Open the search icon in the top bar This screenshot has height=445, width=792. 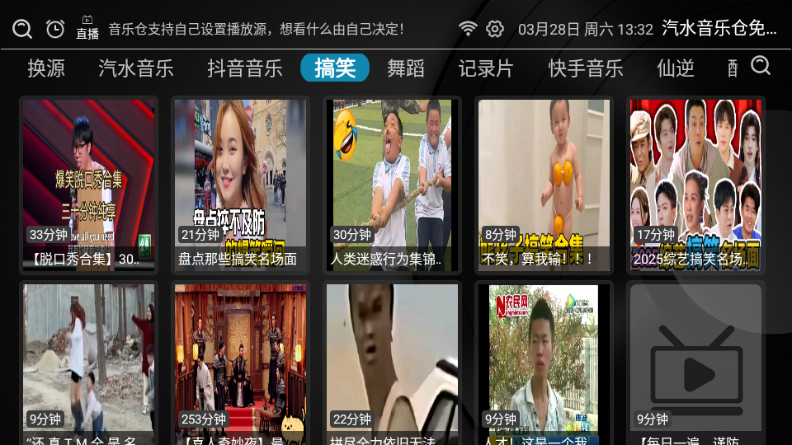coord(22,29)
